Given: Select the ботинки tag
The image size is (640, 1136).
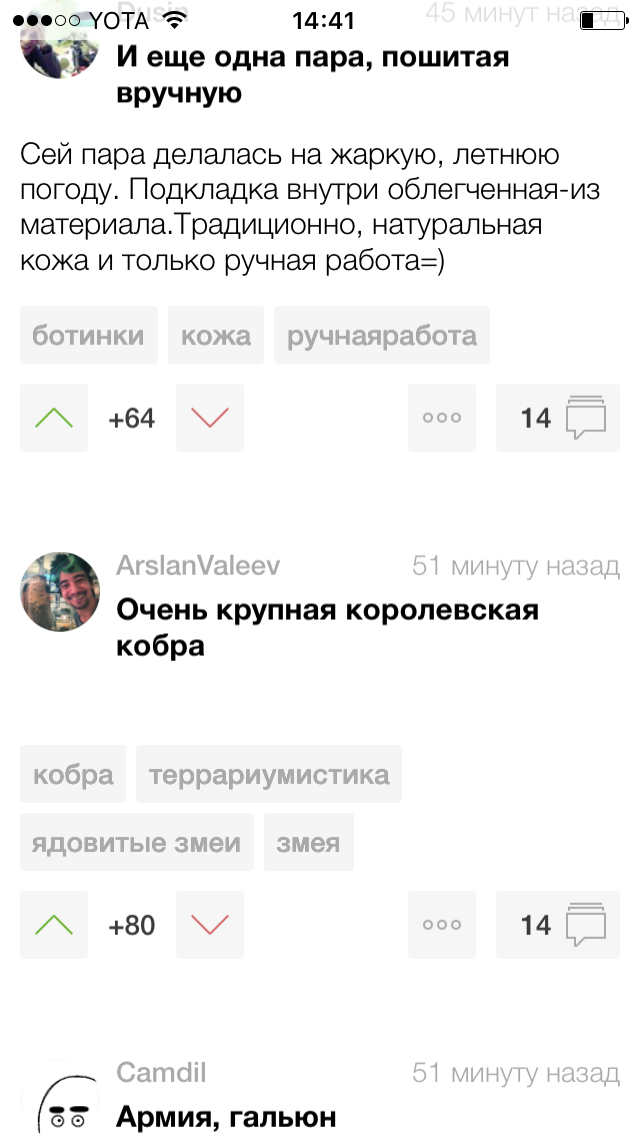Looking at the screenshot, I should [x=88, y=336].
